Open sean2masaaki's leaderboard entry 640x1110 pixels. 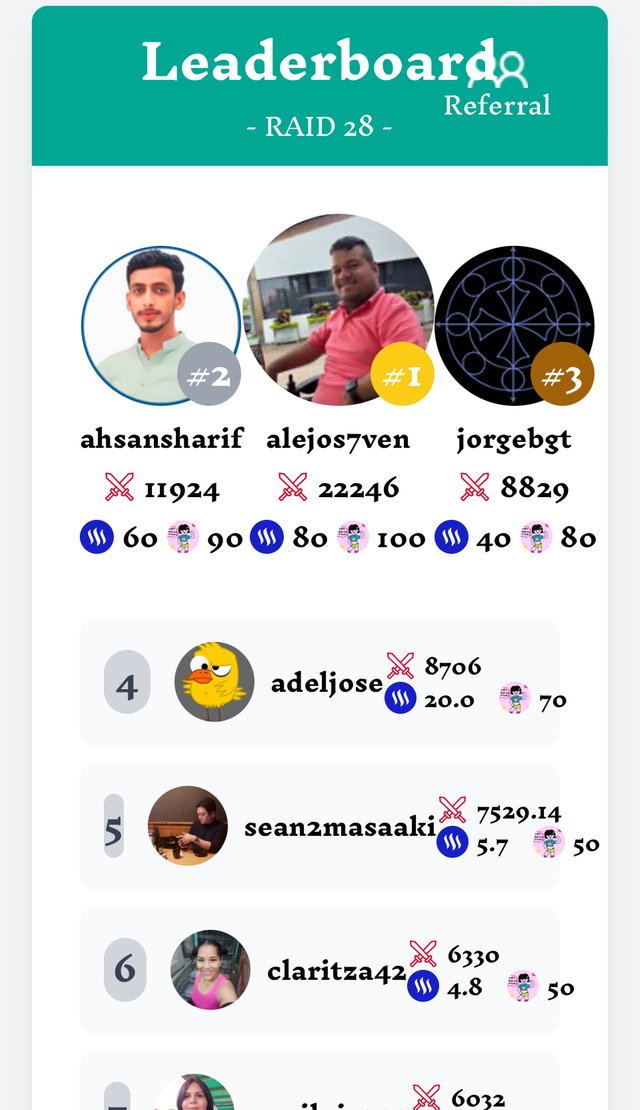pos(319,826)
